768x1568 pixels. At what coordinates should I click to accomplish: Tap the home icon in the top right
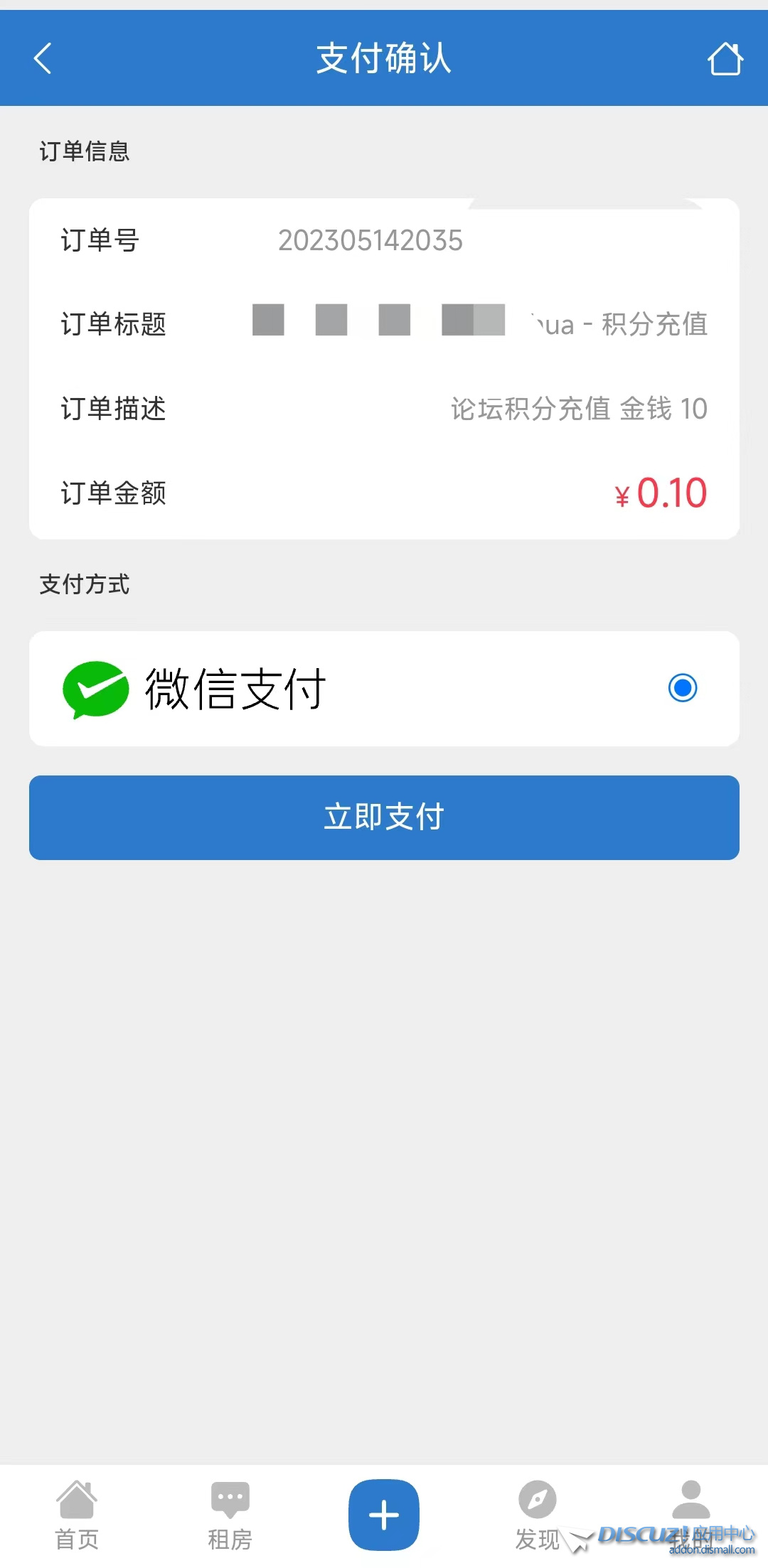tap(725, 58)
